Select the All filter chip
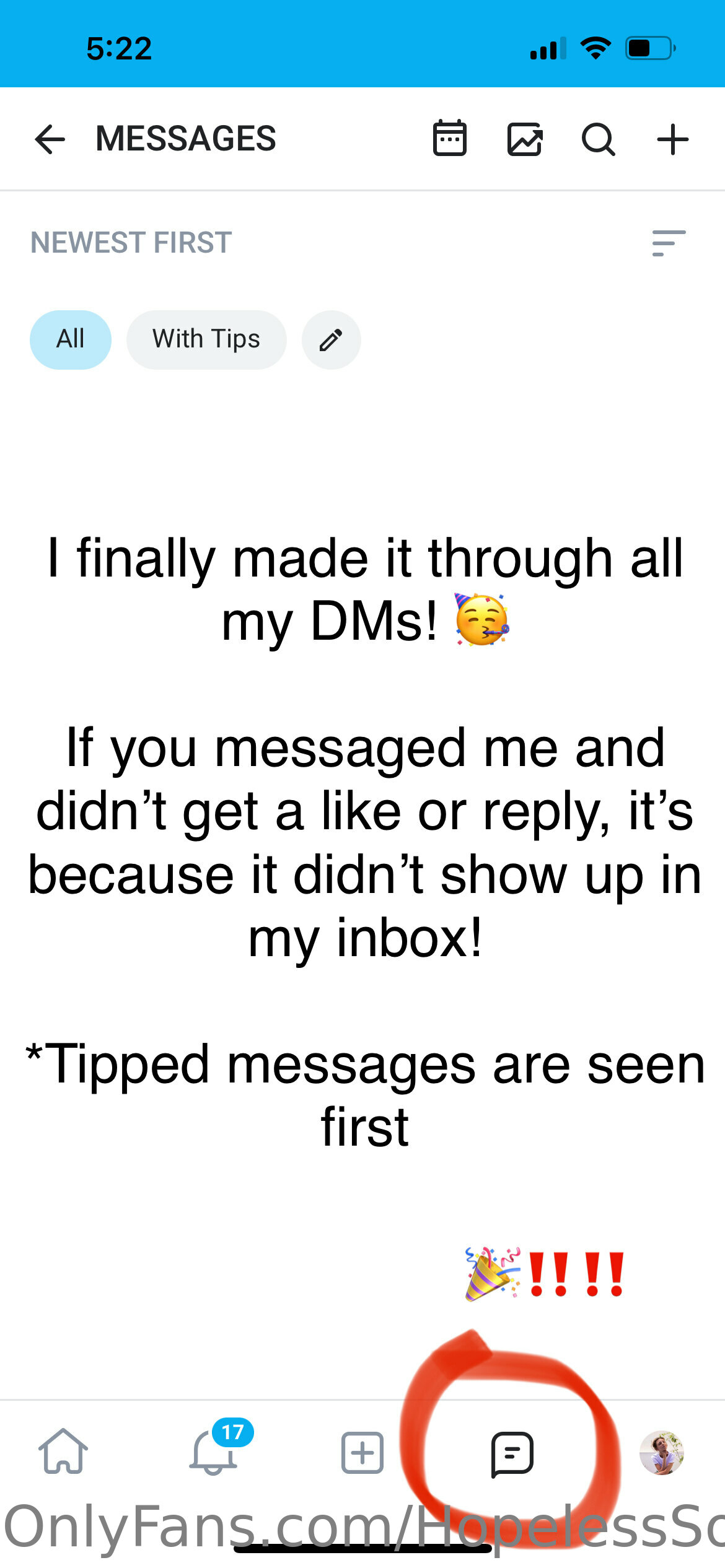This screenshot has width=725, height=1568. pos(71,339)
